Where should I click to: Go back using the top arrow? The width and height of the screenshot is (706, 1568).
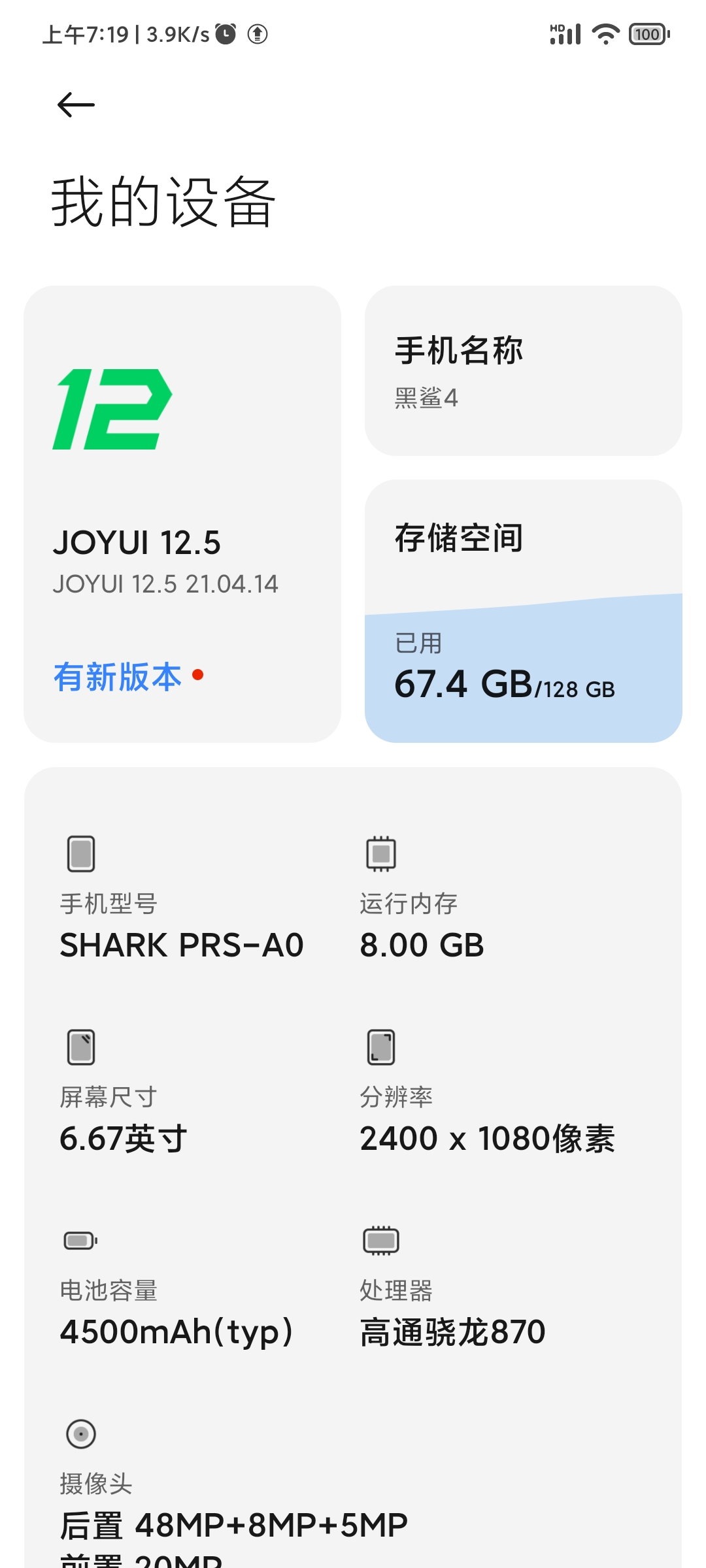tap(76, 105)
